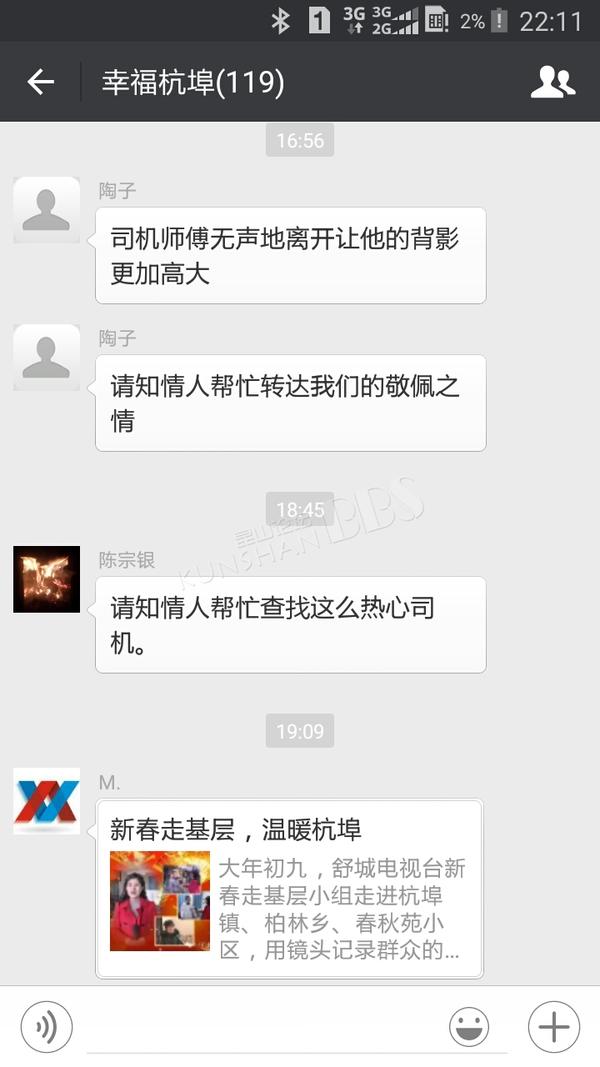This screenshot has height=1067, width=600.
Task: Open the shared article 新春走基层,温暖杭埠
Action: [290, 889]
